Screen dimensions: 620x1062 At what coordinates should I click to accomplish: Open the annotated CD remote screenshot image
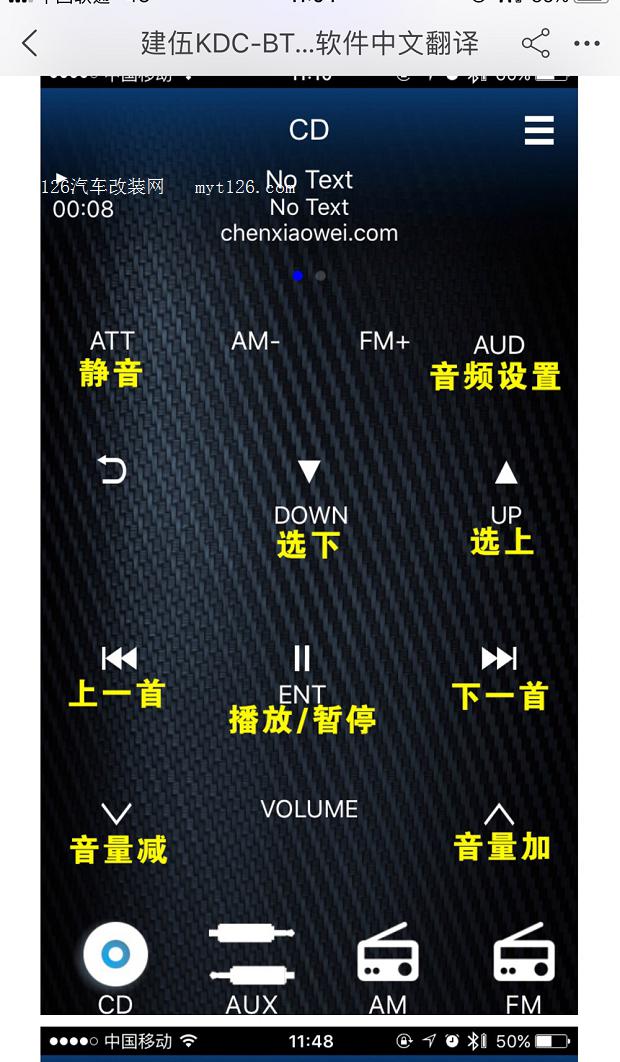pos(309,545)
